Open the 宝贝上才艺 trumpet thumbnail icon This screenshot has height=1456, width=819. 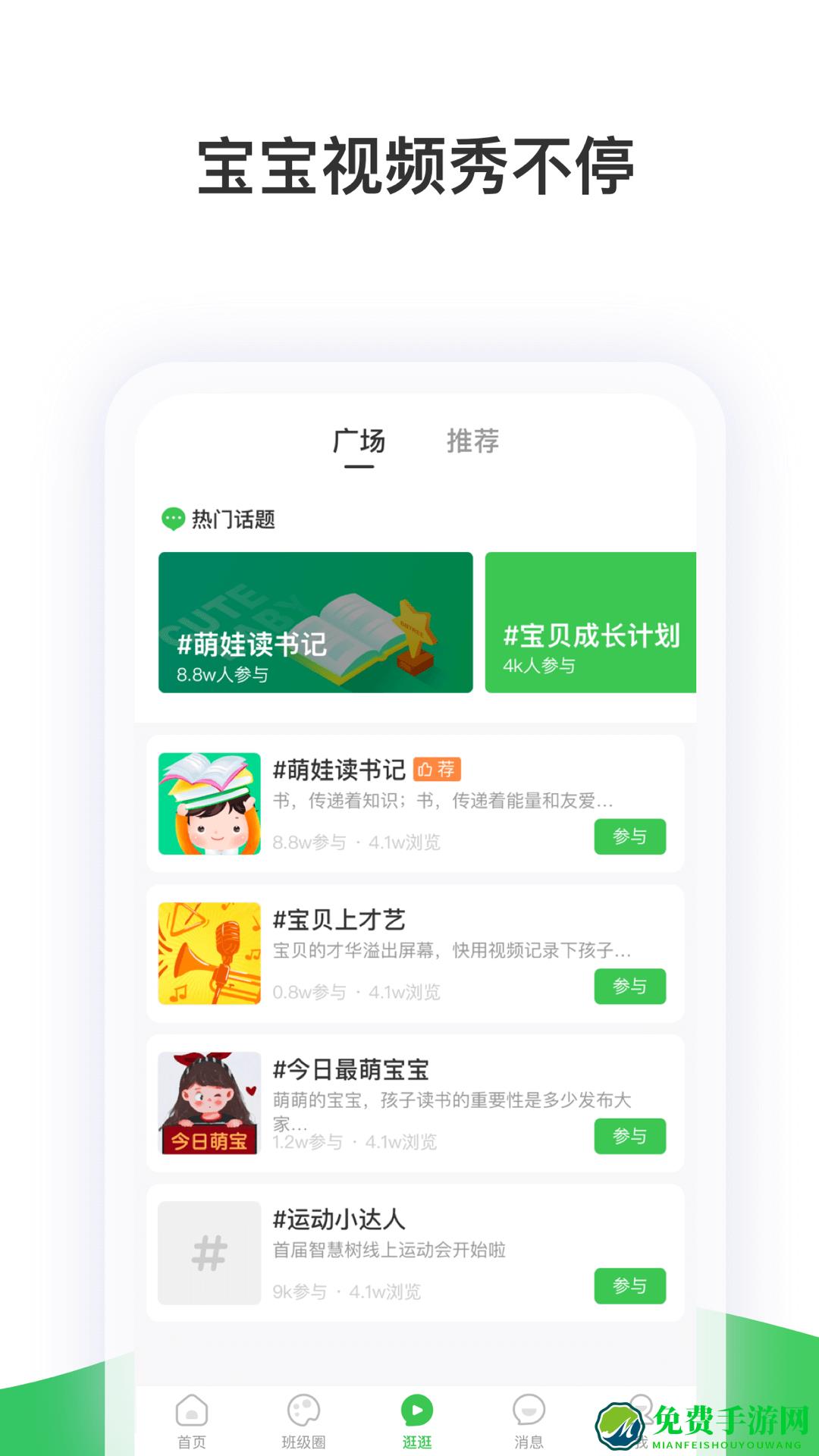tap(210, 951)
